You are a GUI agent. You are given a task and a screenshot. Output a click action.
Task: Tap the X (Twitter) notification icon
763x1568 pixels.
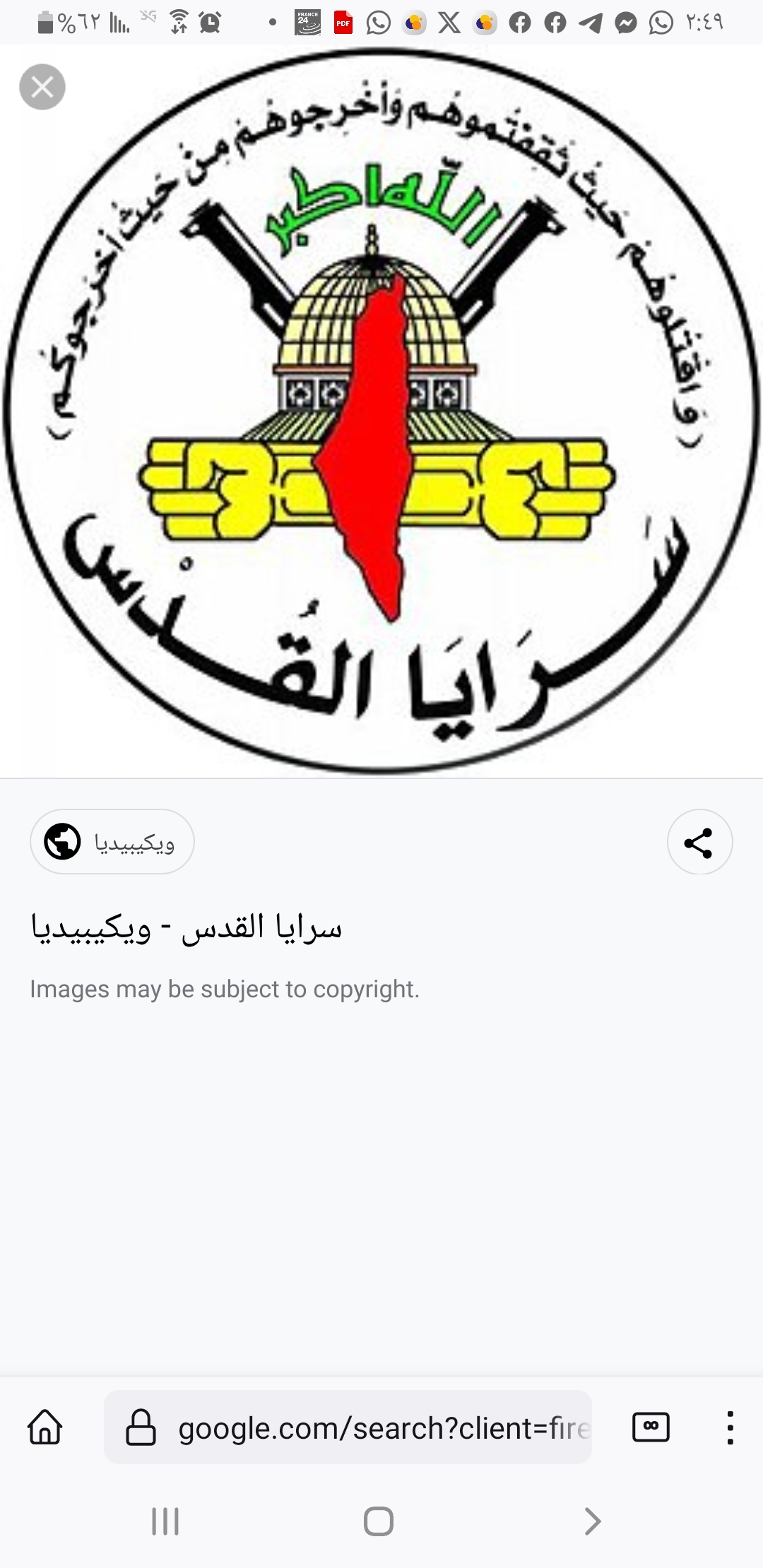(450, 23)
